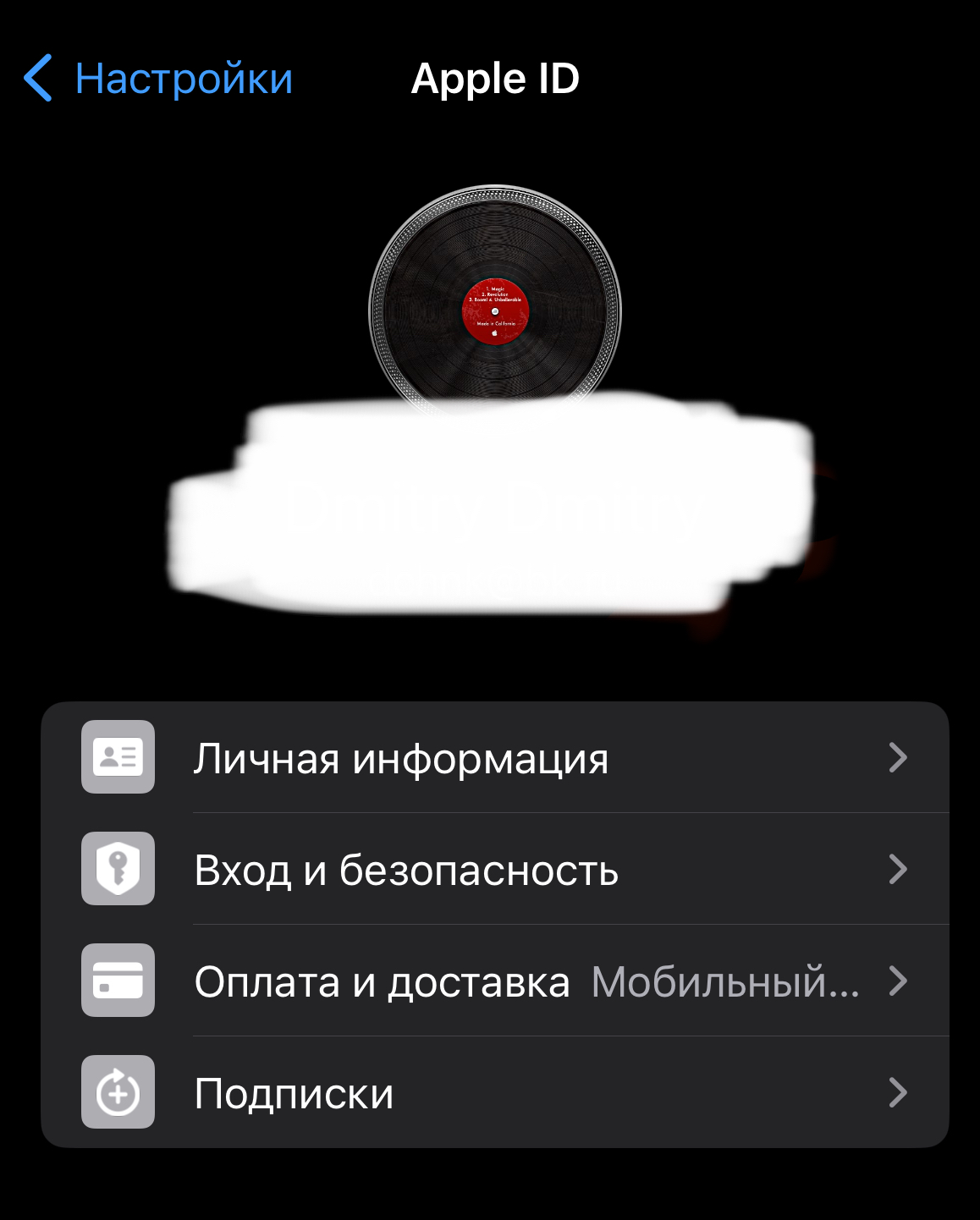Open the Подписки section
980x1220 pixels.
pyautogui.click(x=295, y=1093)
